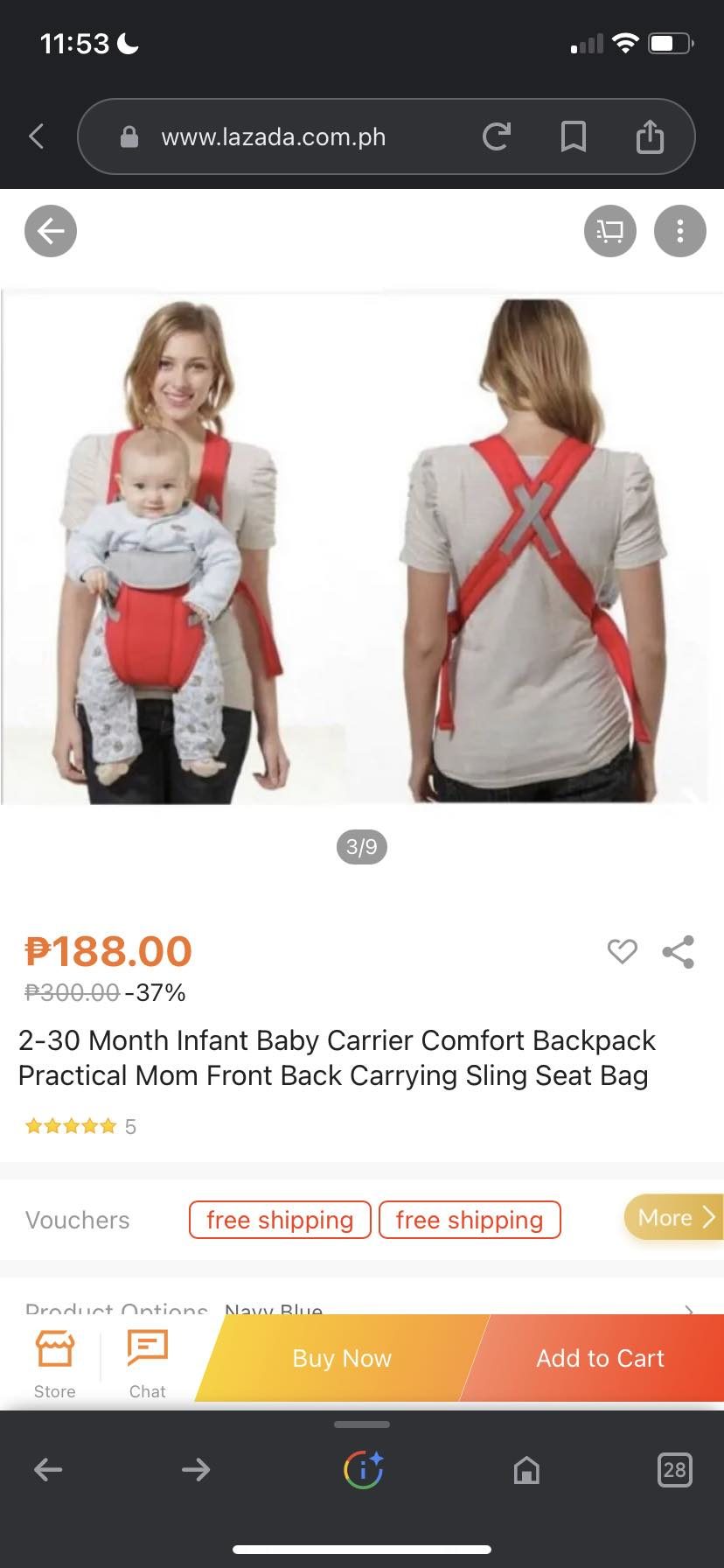This screenshot has width=724, height=1568.
Task: Open the baby carrier product image
Action: pyautogui.click(x=362, y=547)
